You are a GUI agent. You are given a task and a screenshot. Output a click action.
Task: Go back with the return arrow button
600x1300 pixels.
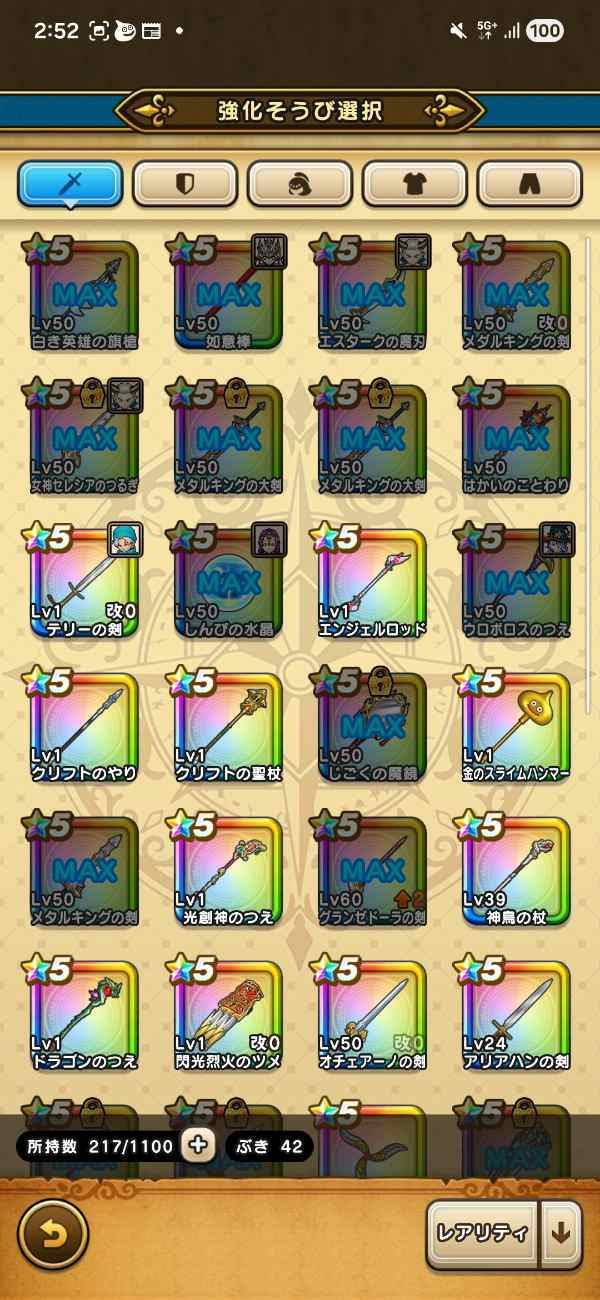point(53,1234)
